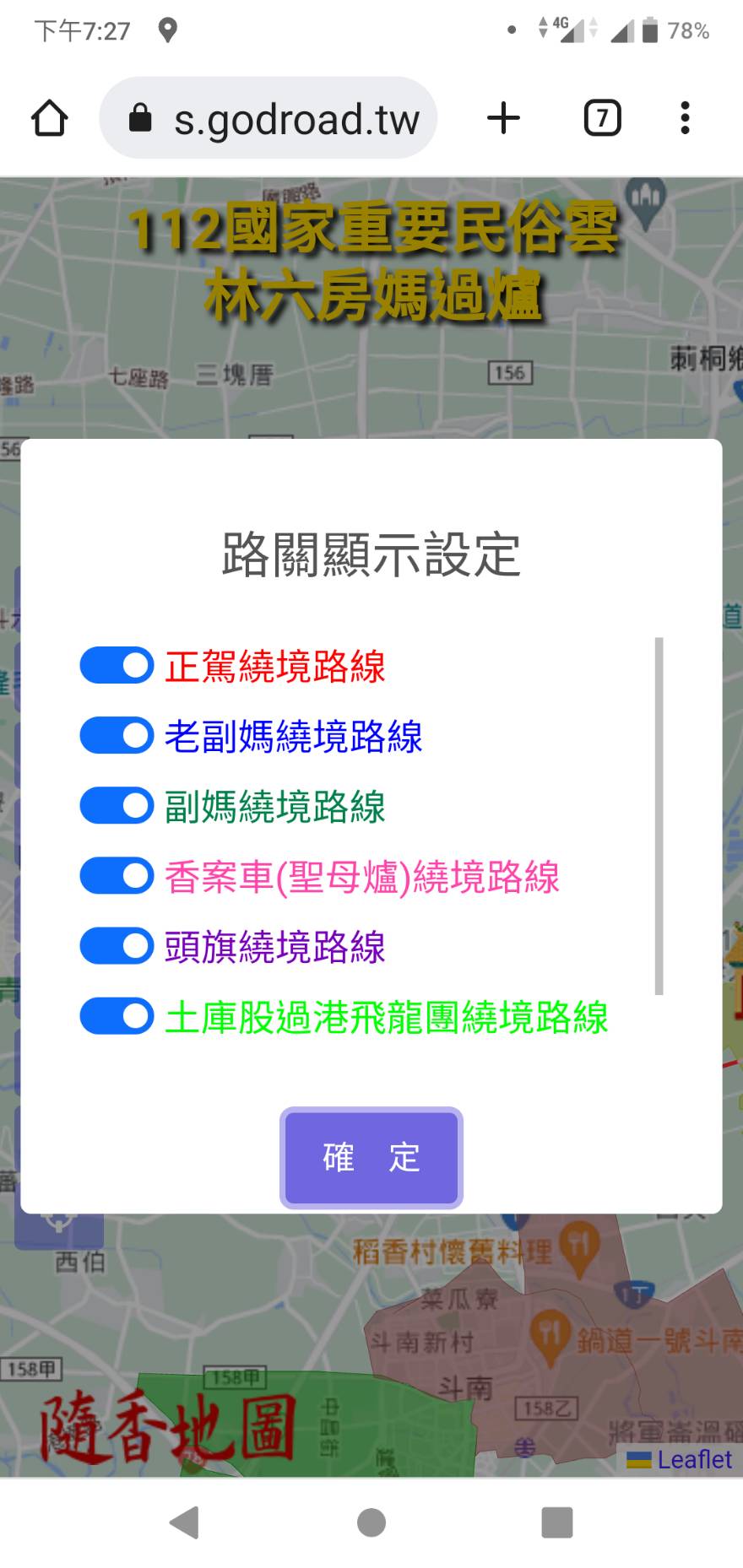Tap the lock icon for site security info
This screenshot has height=1568, width=743.
coord(139,117)
